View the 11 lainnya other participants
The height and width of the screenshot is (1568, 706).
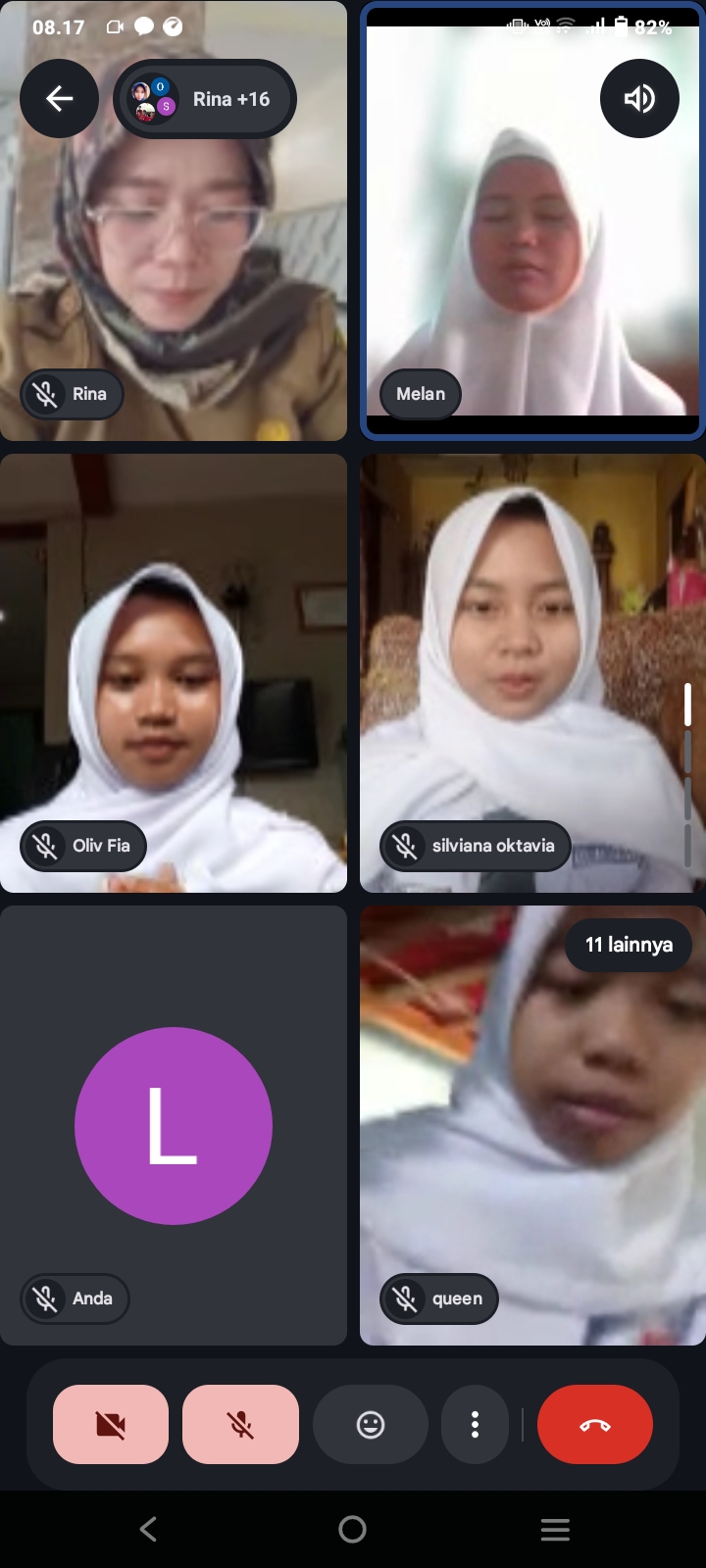click(x=629, y=945)
